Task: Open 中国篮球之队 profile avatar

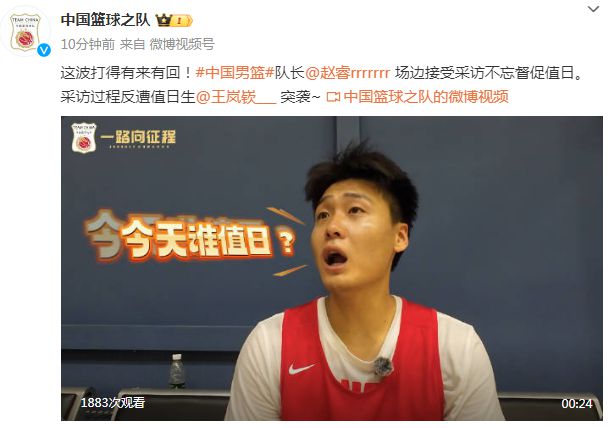Action: click(x=24, y=32)
